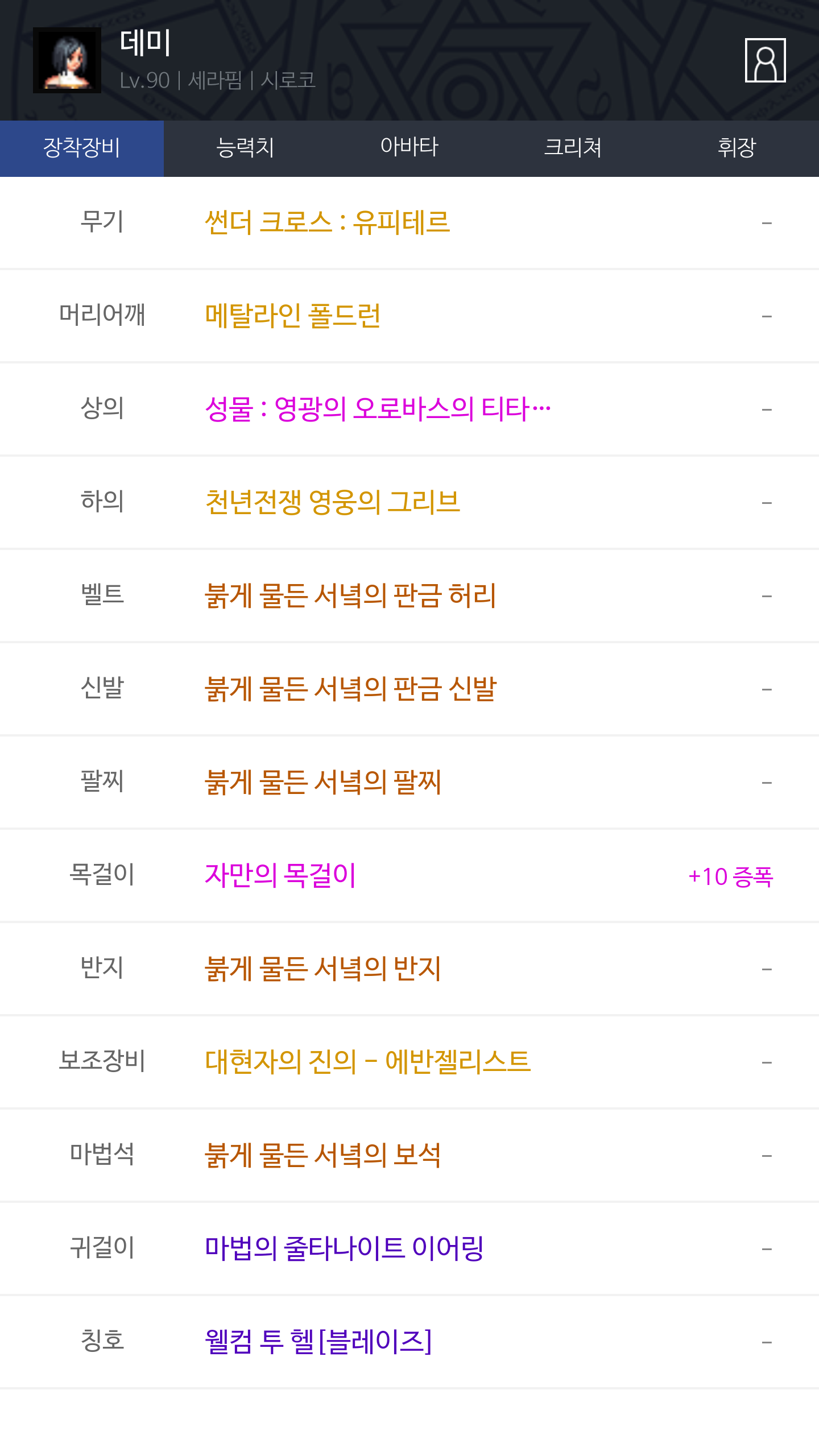The image size is (819, 1456).
Task: Select the 장착장비 tab
Action: [x=82, y=148]
